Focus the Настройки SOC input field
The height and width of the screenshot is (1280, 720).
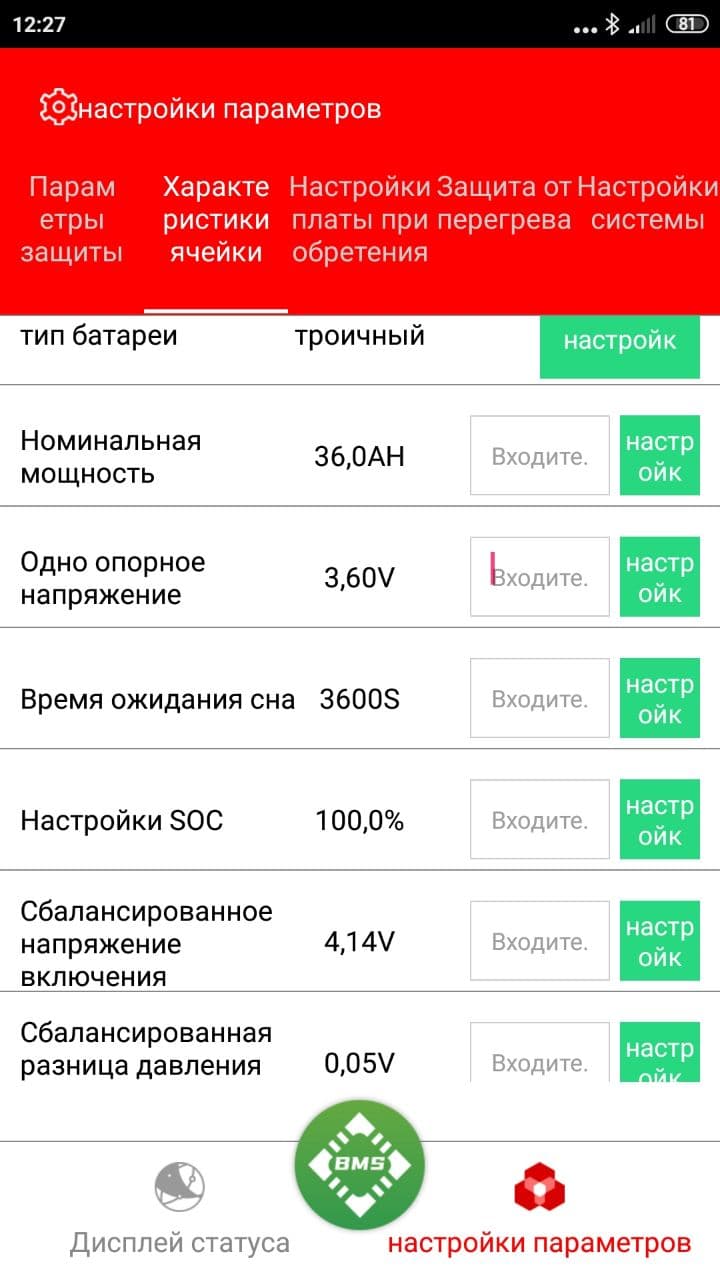click(x=540, y=820)
